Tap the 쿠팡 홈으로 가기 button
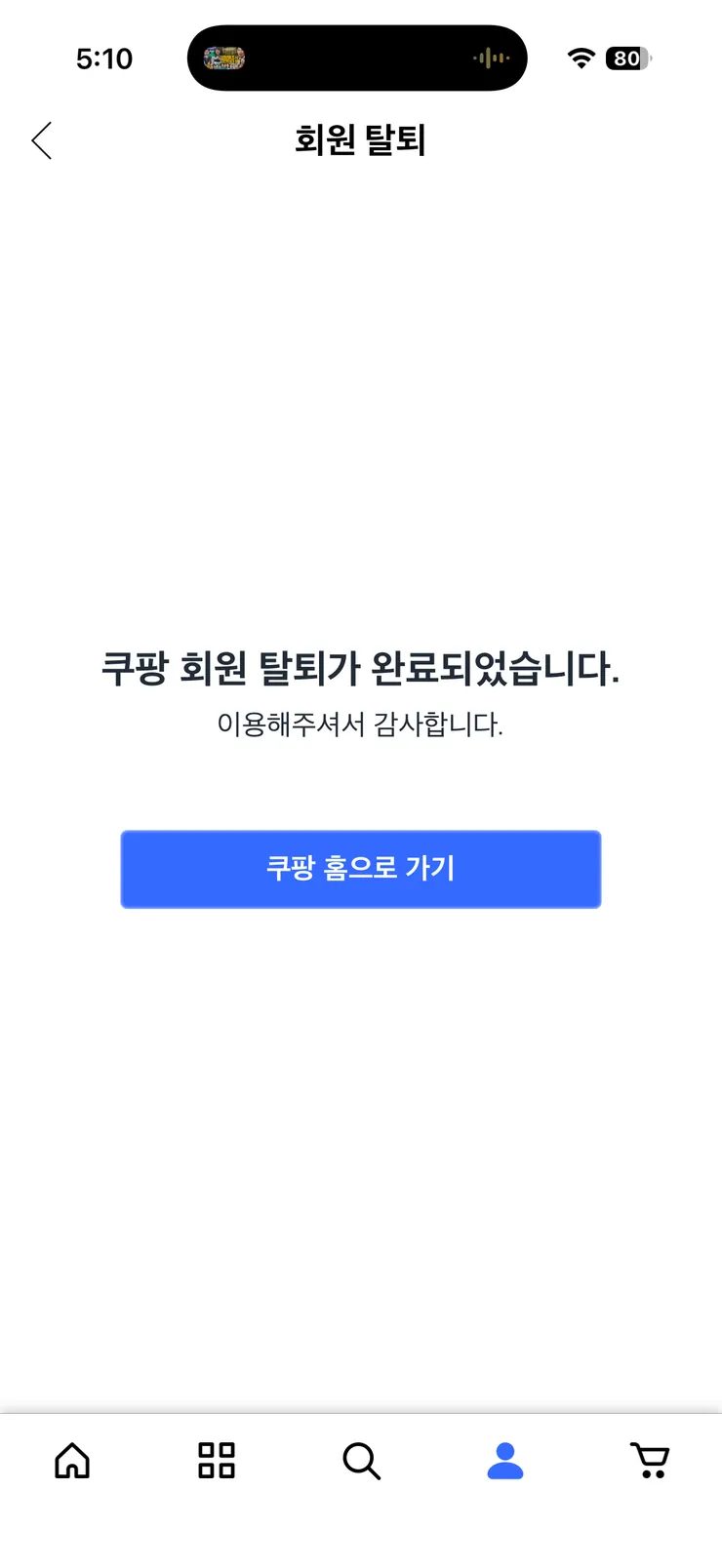This screenshot has height=1568, width=722. (x=360, y=869)
